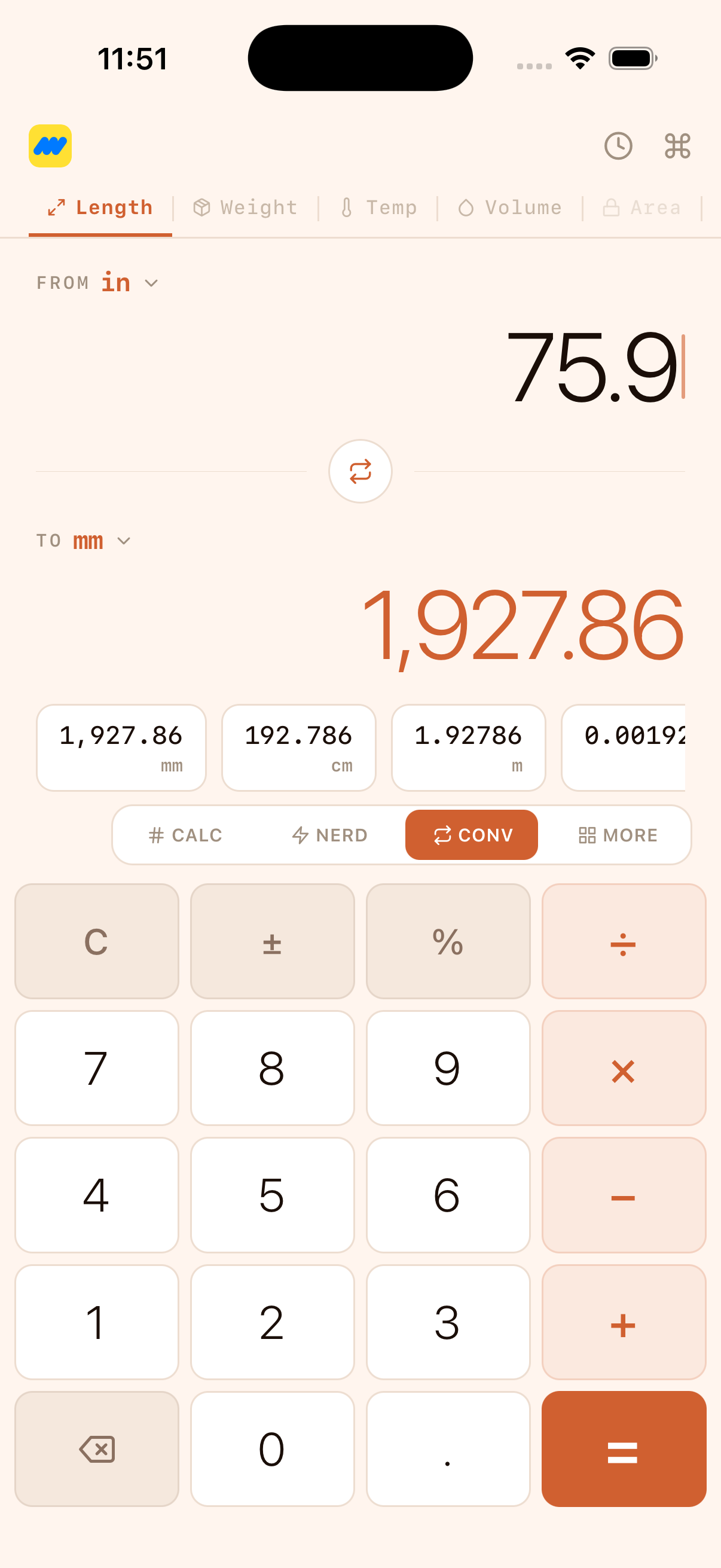Switch to the Temp tab
This screenshot has height=1568, width=721.
[378, 208]
